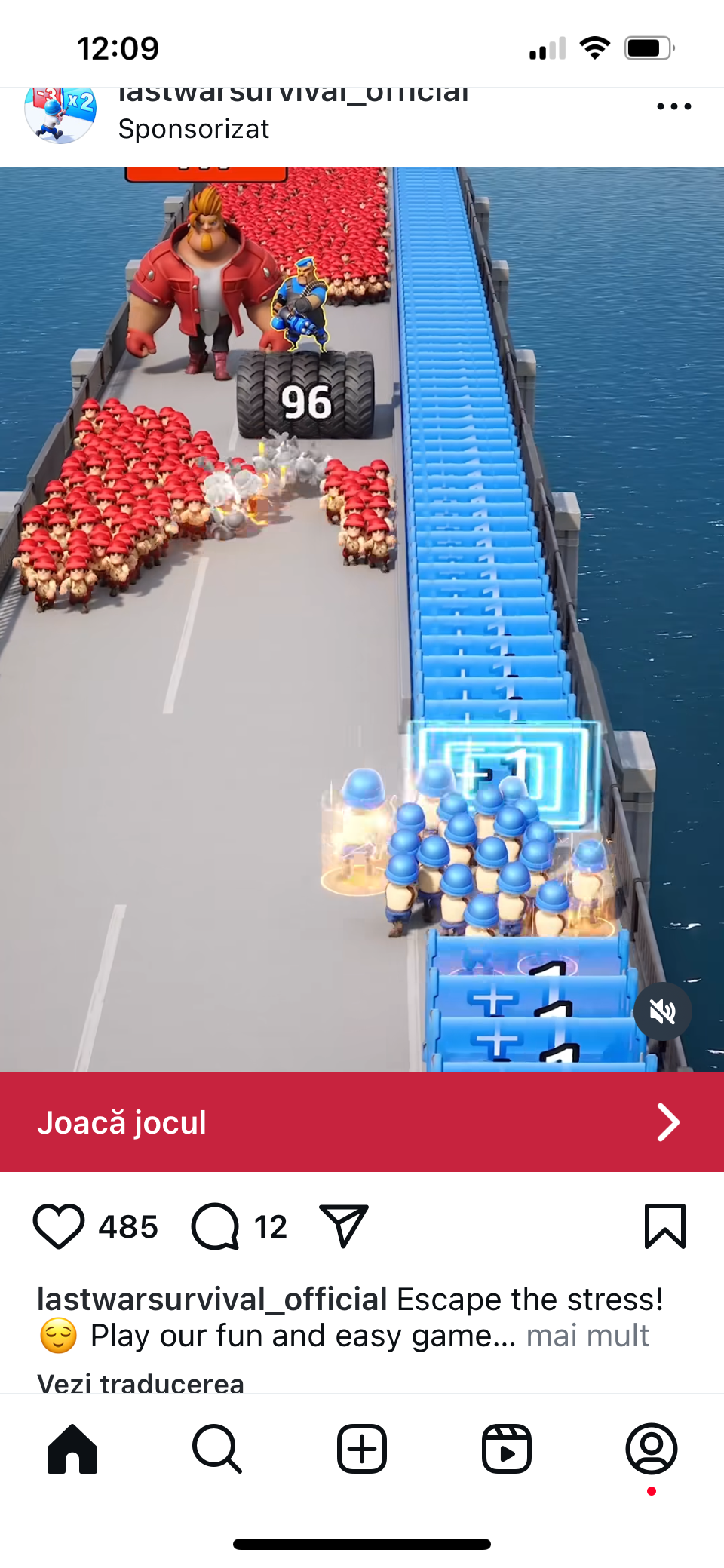Image resolution: width=724 pixels, height=1568 pixels.
Task: Bookmark this sponsored post
Action: coord(664,1226)
